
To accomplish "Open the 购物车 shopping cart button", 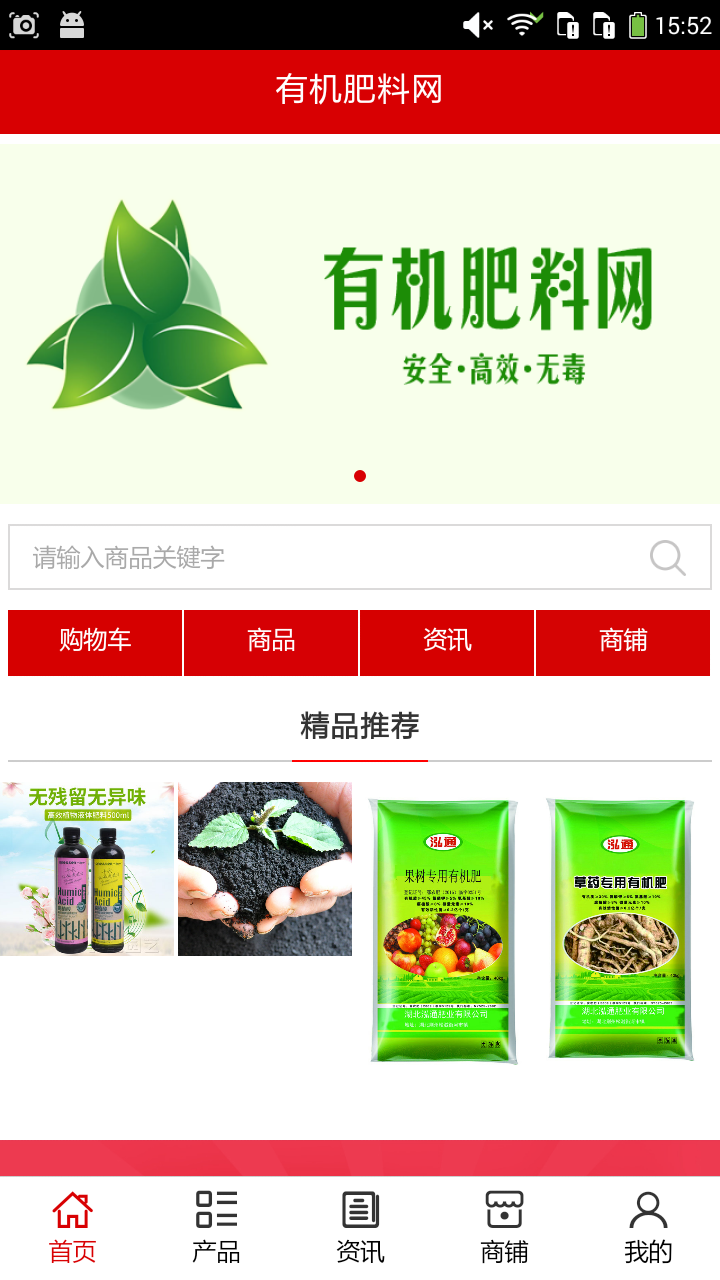I will click(95, 642).
